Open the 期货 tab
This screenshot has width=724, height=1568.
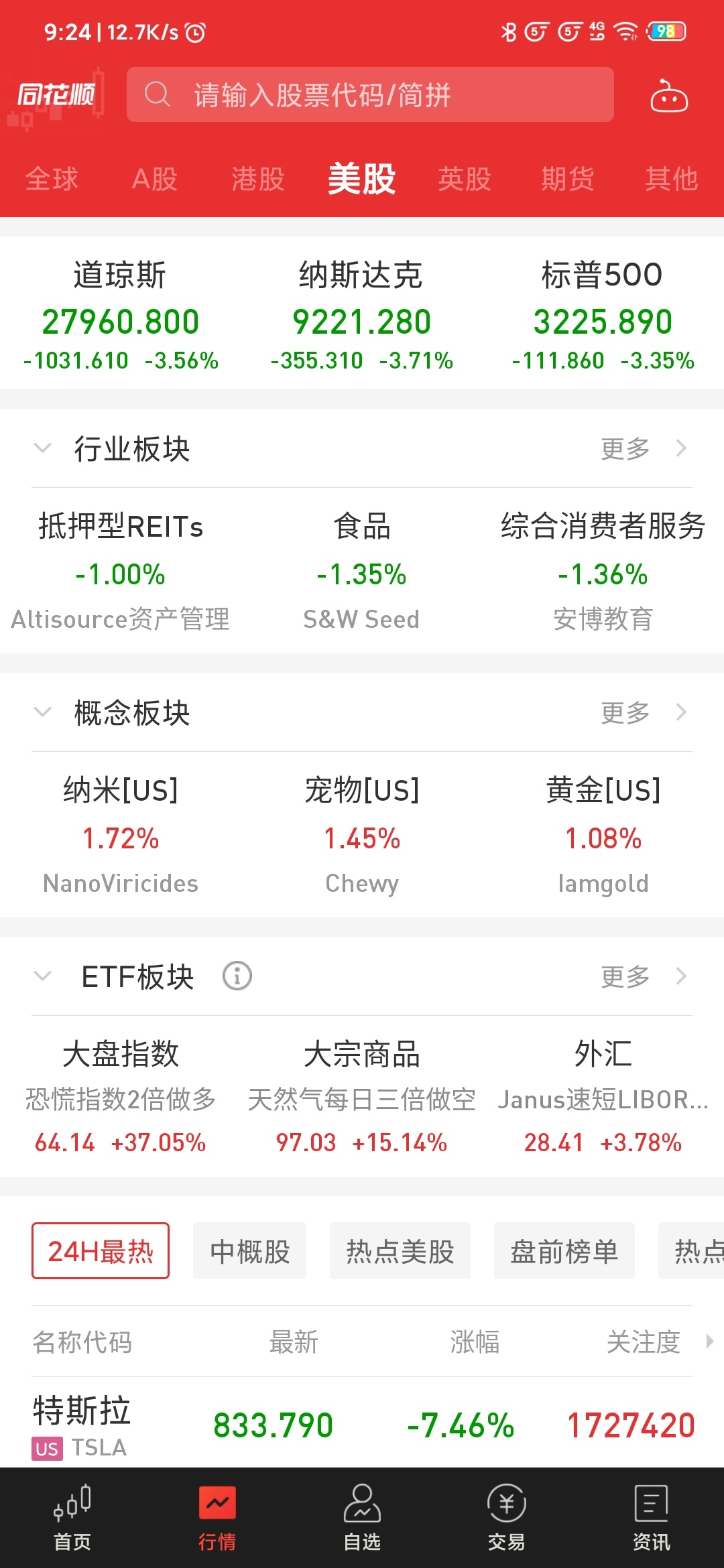point(568,179)
